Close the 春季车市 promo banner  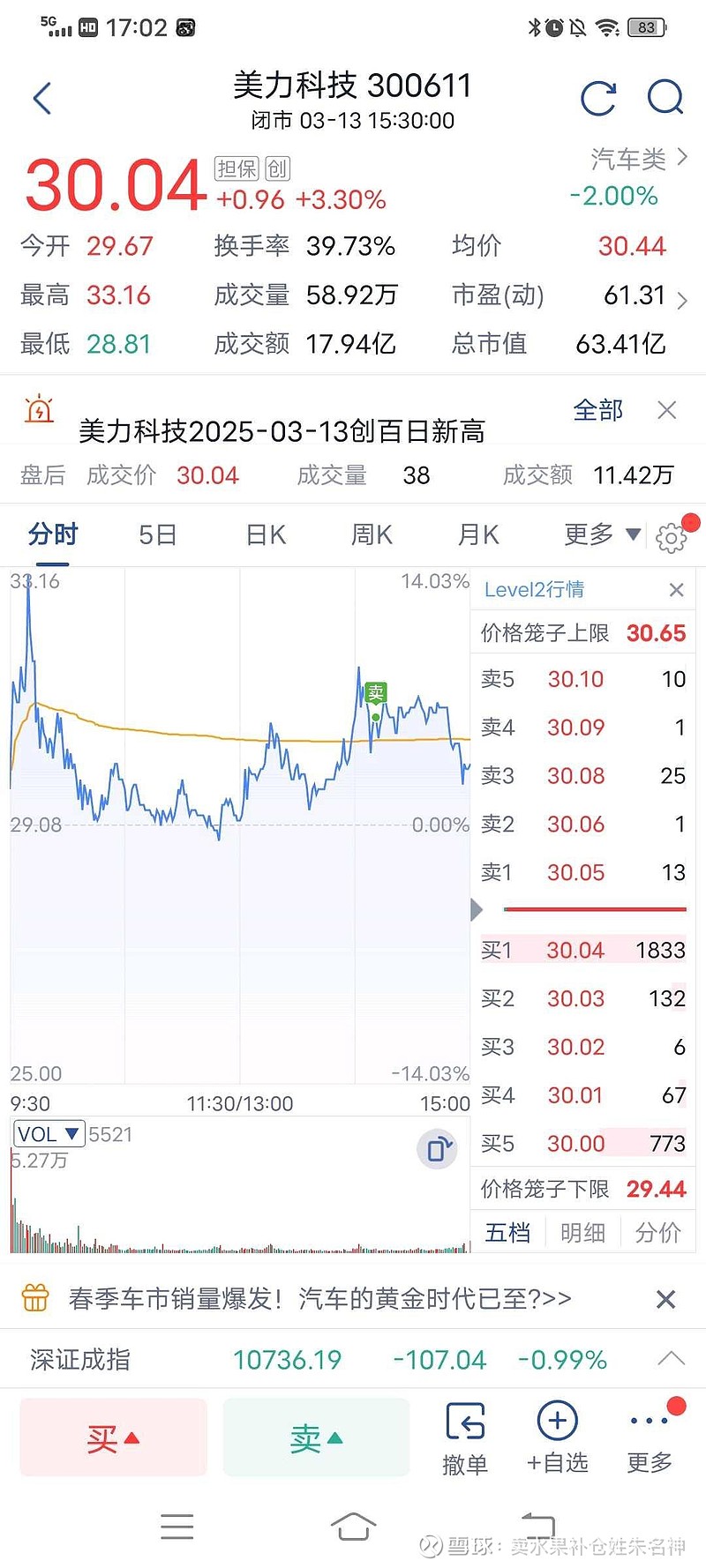(666, 1298)
